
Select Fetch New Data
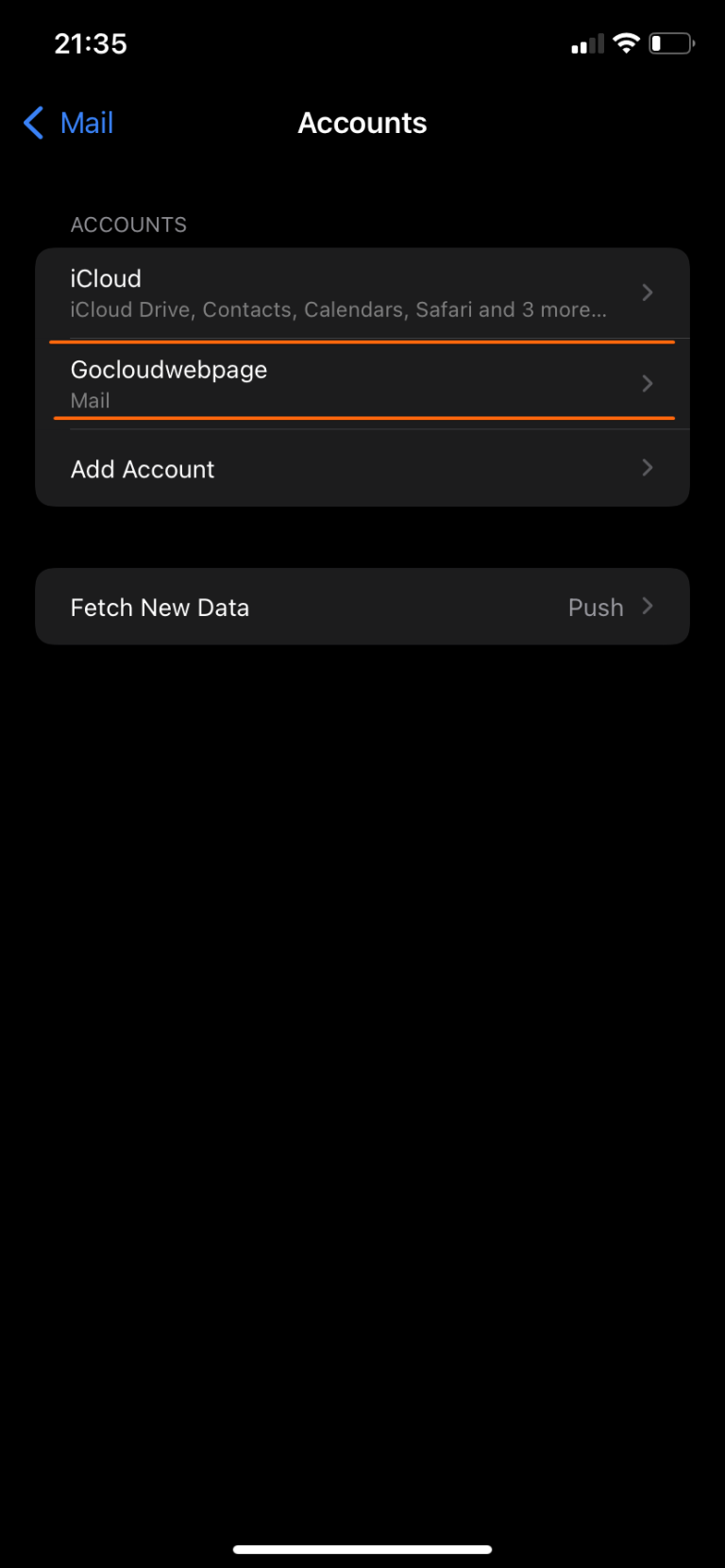[x=160, y=607]
